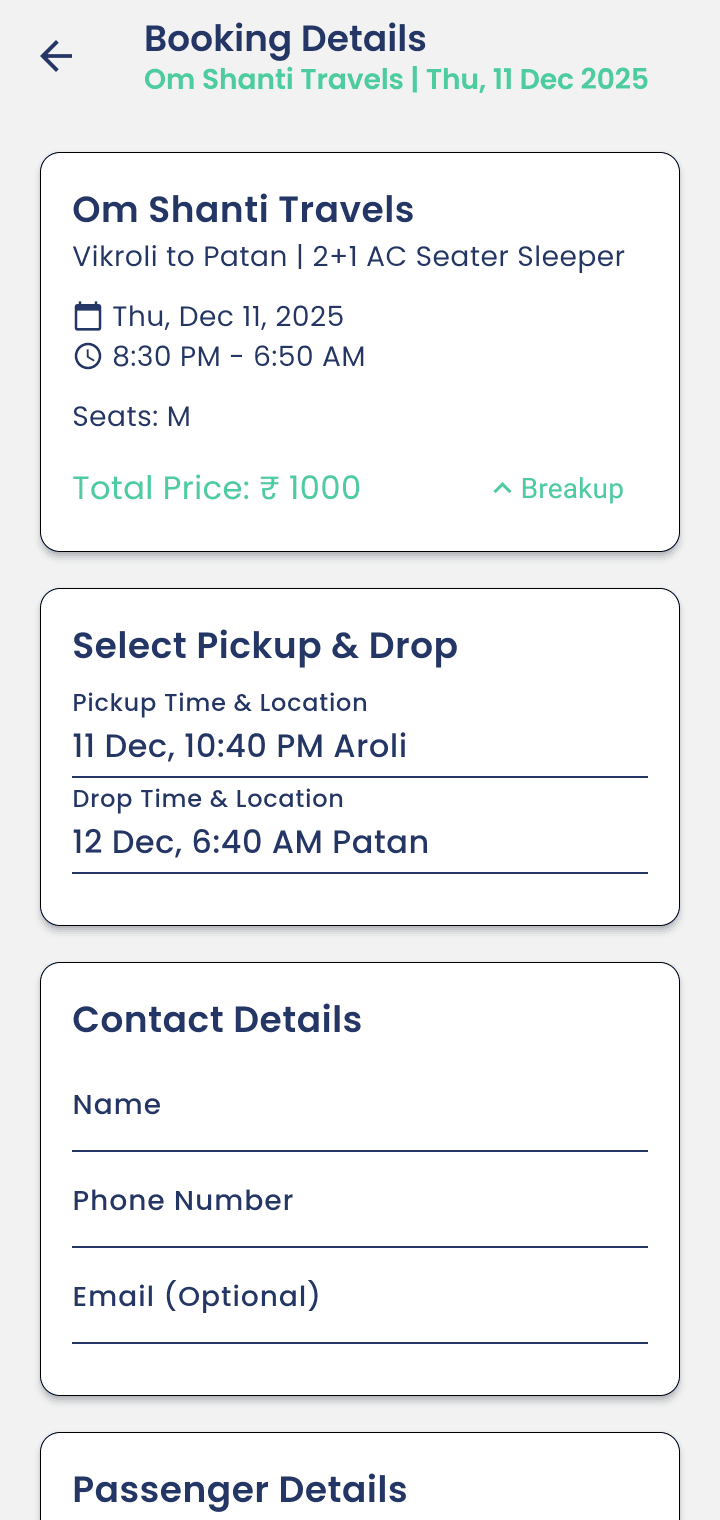The width and height of the screenshot is (720, 1520).
Task: Click the green trip summary subtitle
Action: coord(396,79)
